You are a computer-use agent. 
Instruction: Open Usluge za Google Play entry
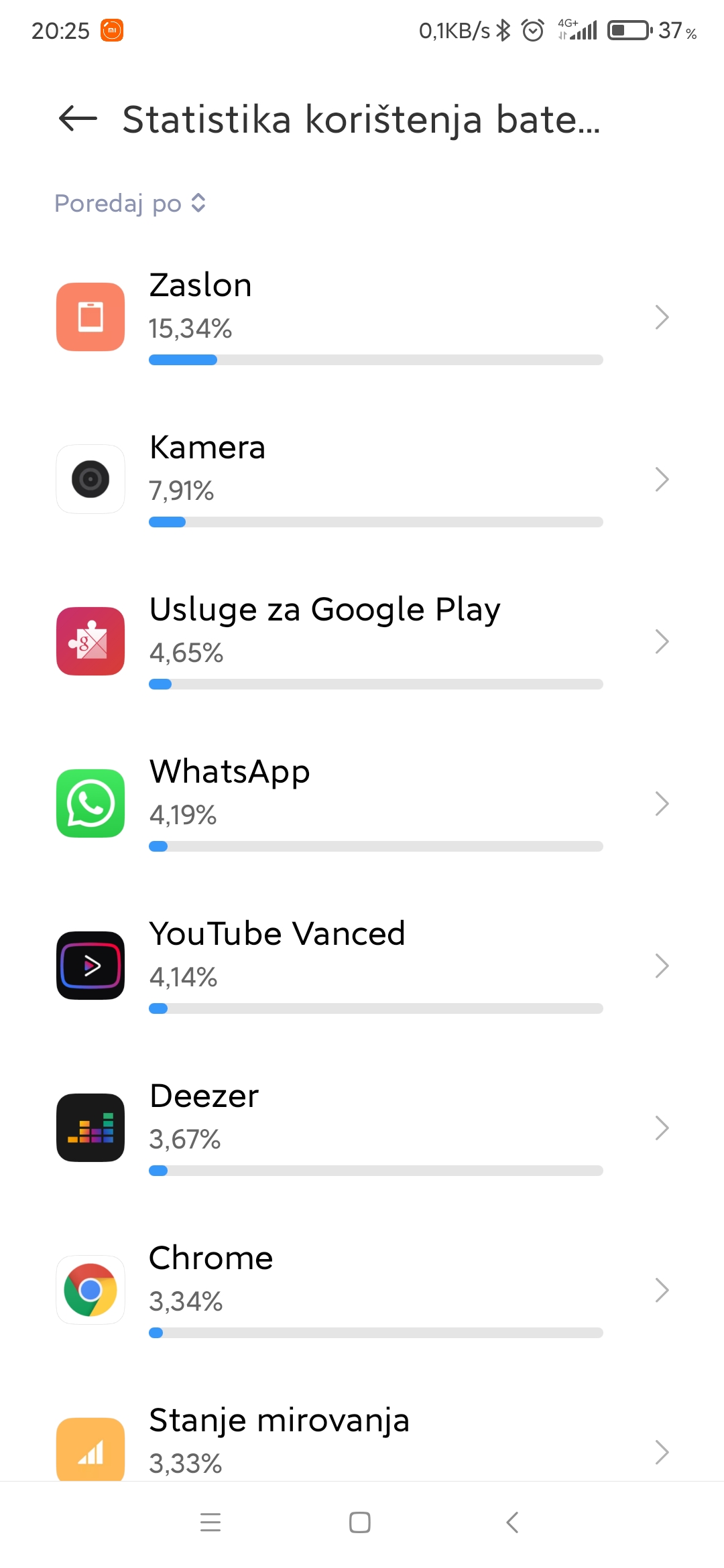[x=362, y=641]
